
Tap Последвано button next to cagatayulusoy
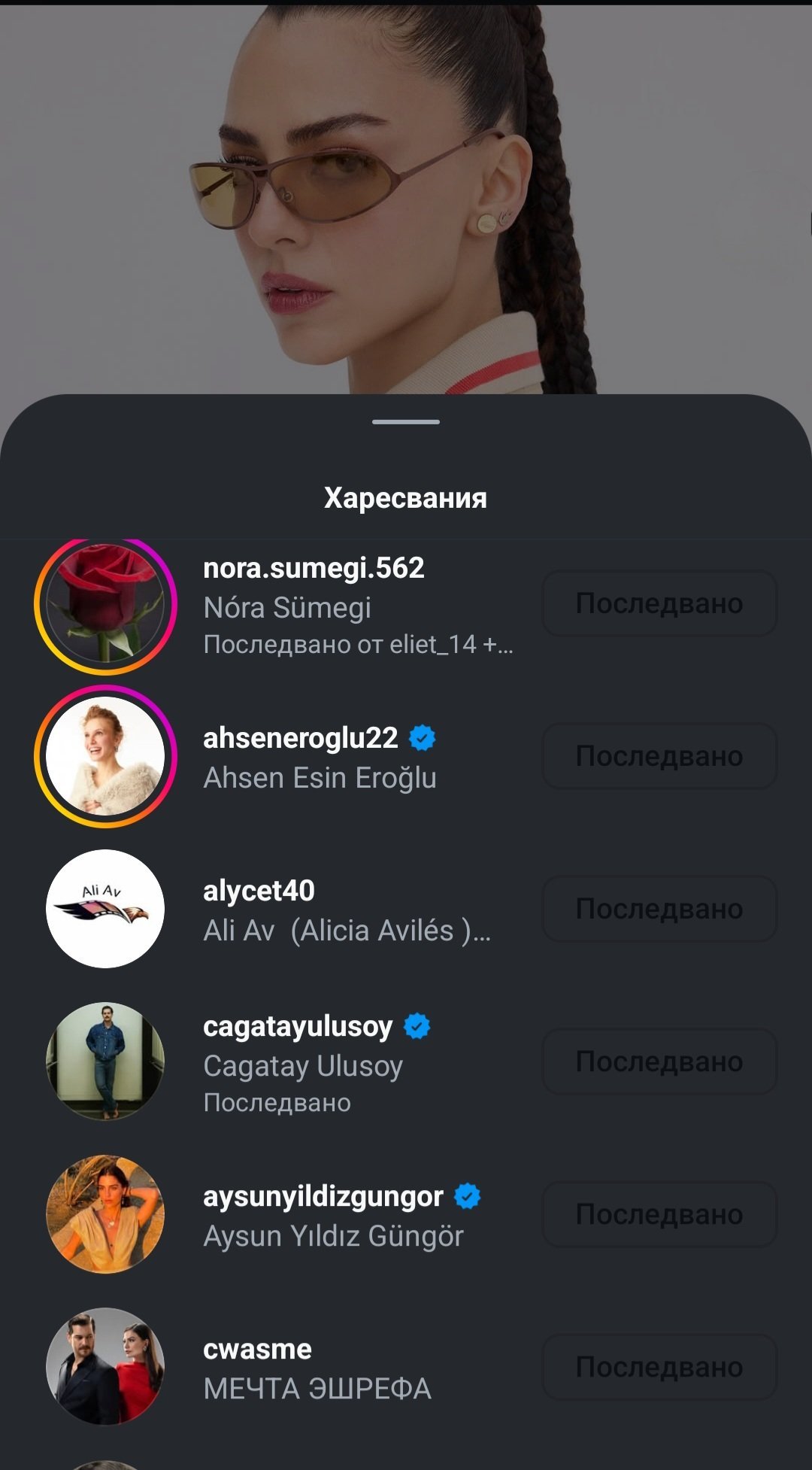coord(659,1061)
